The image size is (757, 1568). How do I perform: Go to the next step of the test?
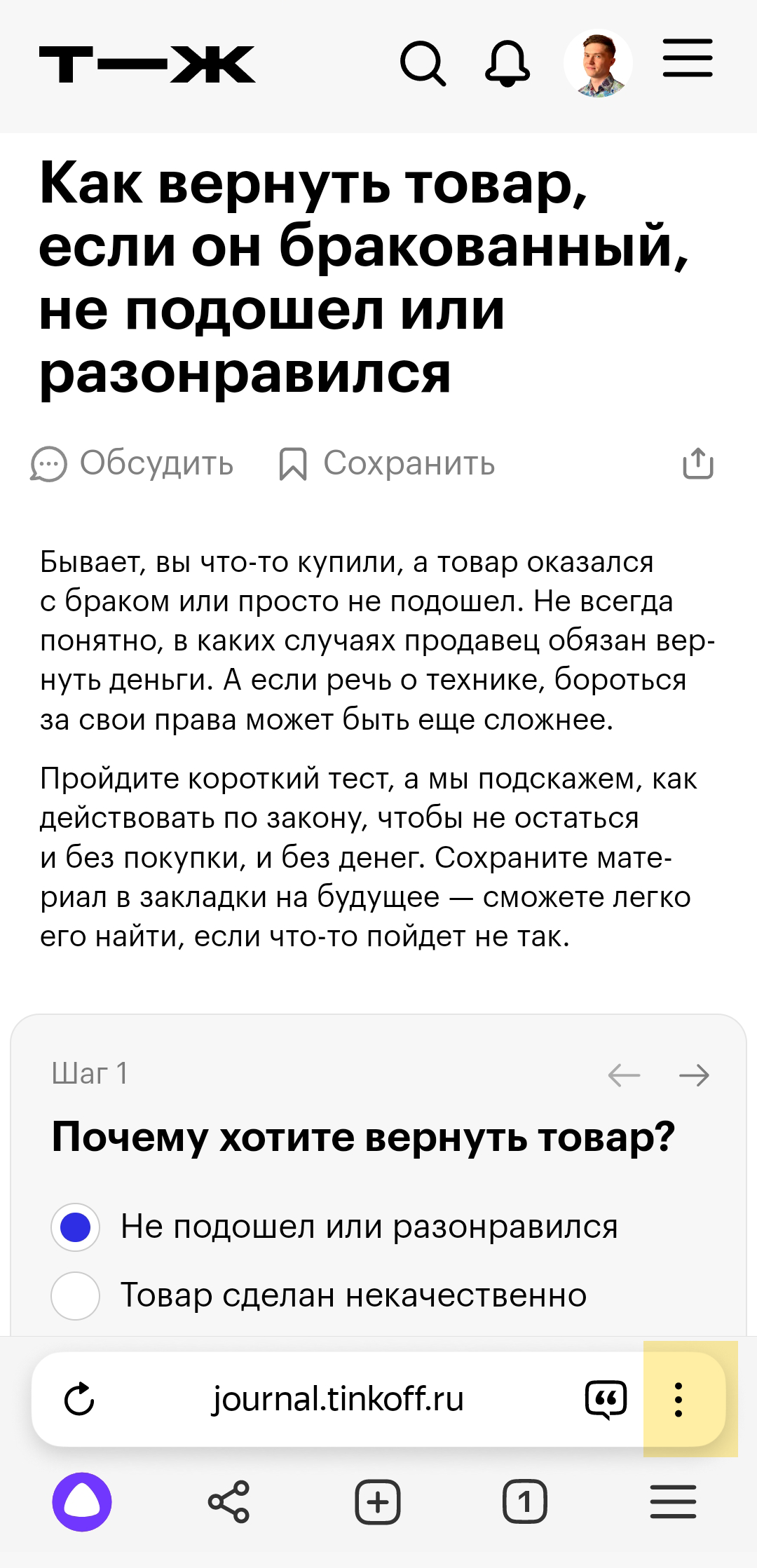coord(694,1075)
